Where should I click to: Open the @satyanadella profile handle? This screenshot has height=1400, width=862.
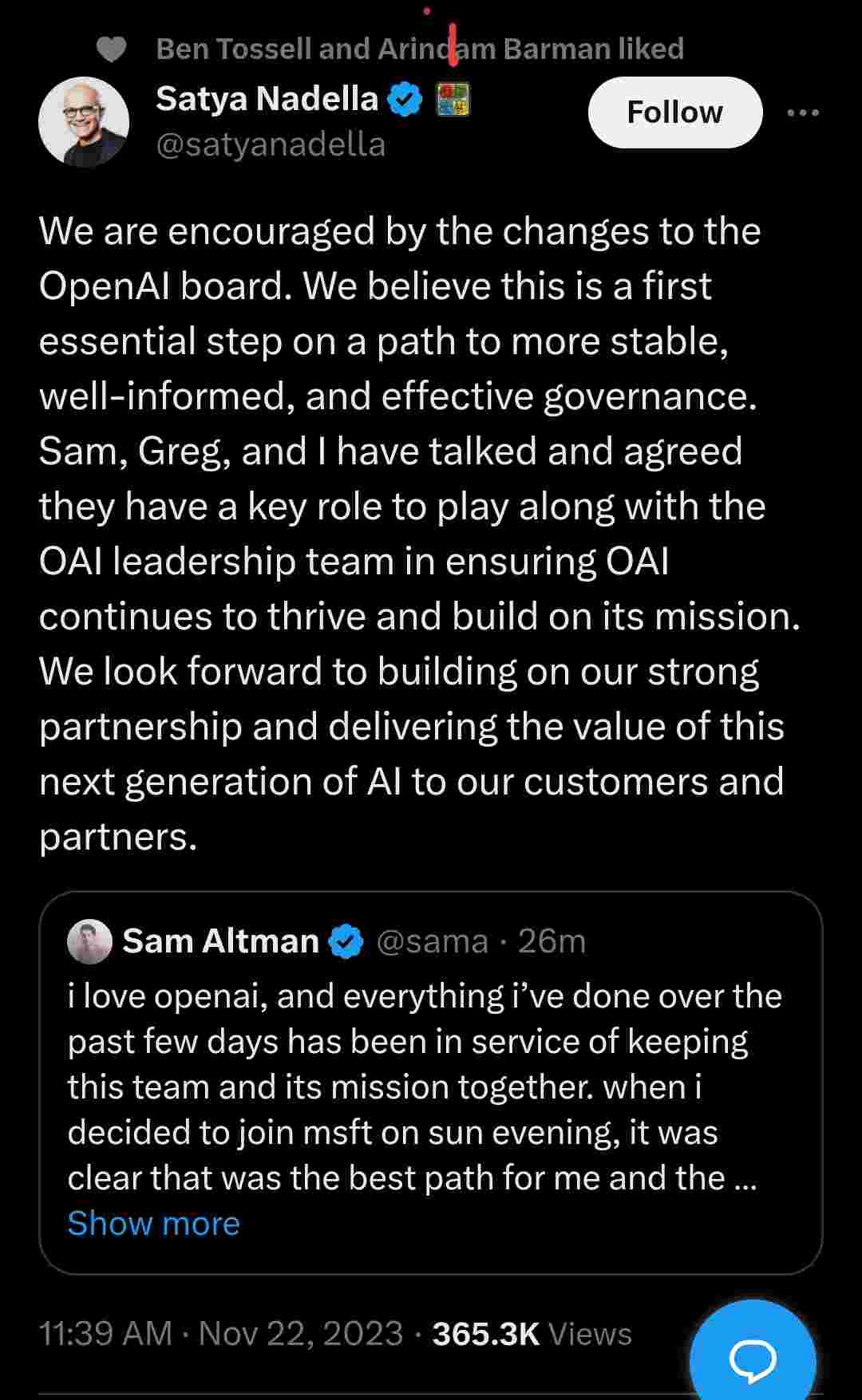271,144
